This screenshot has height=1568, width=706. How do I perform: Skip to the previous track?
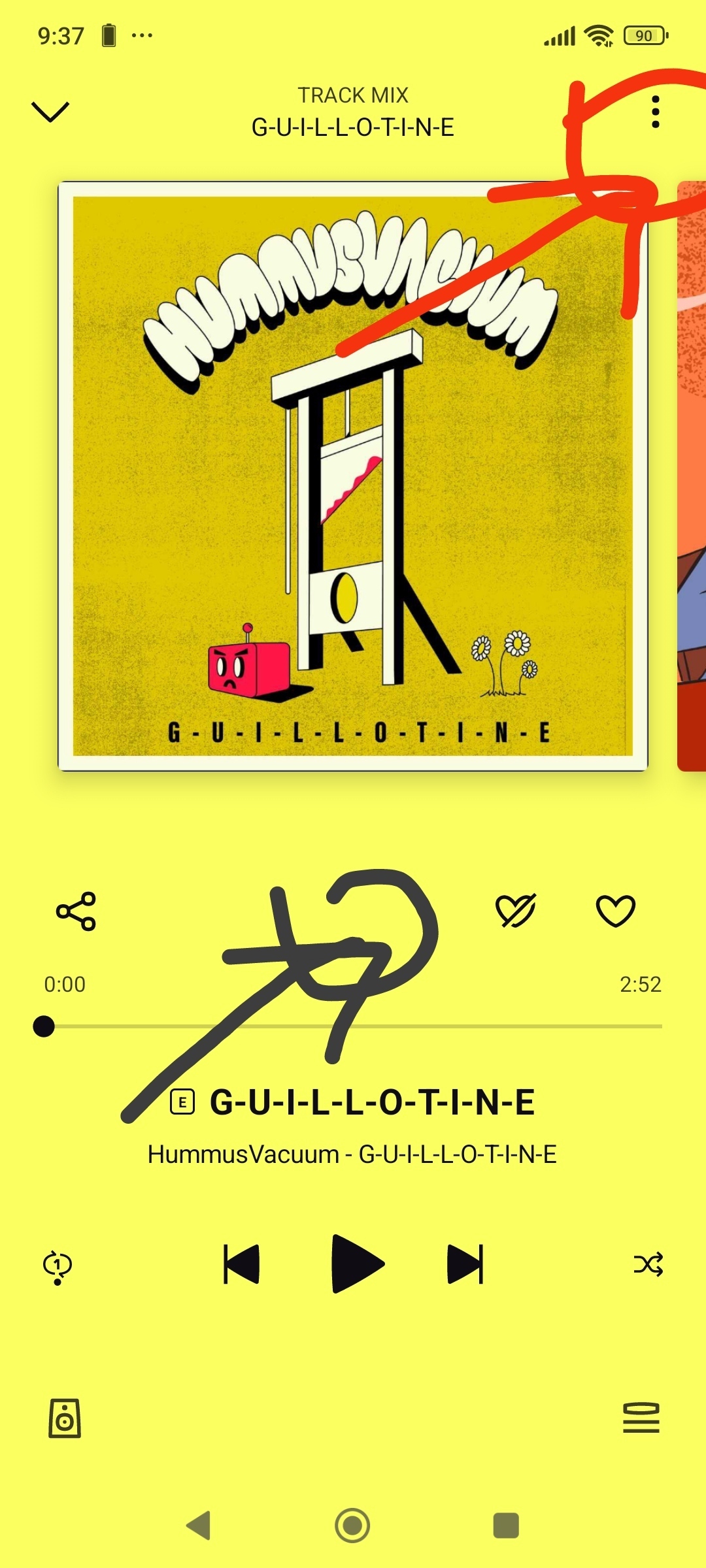point(242,1264)
